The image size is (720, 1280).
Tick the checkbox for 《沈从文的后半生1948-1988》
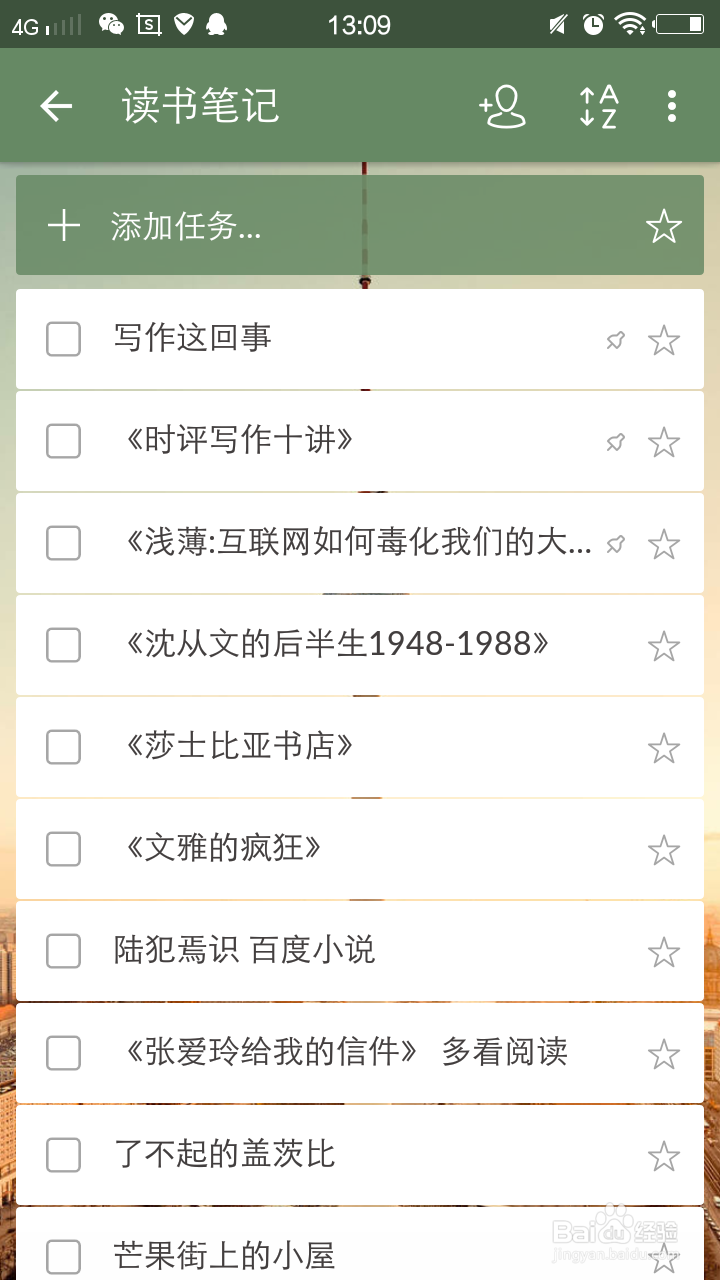tap(63, 645)
